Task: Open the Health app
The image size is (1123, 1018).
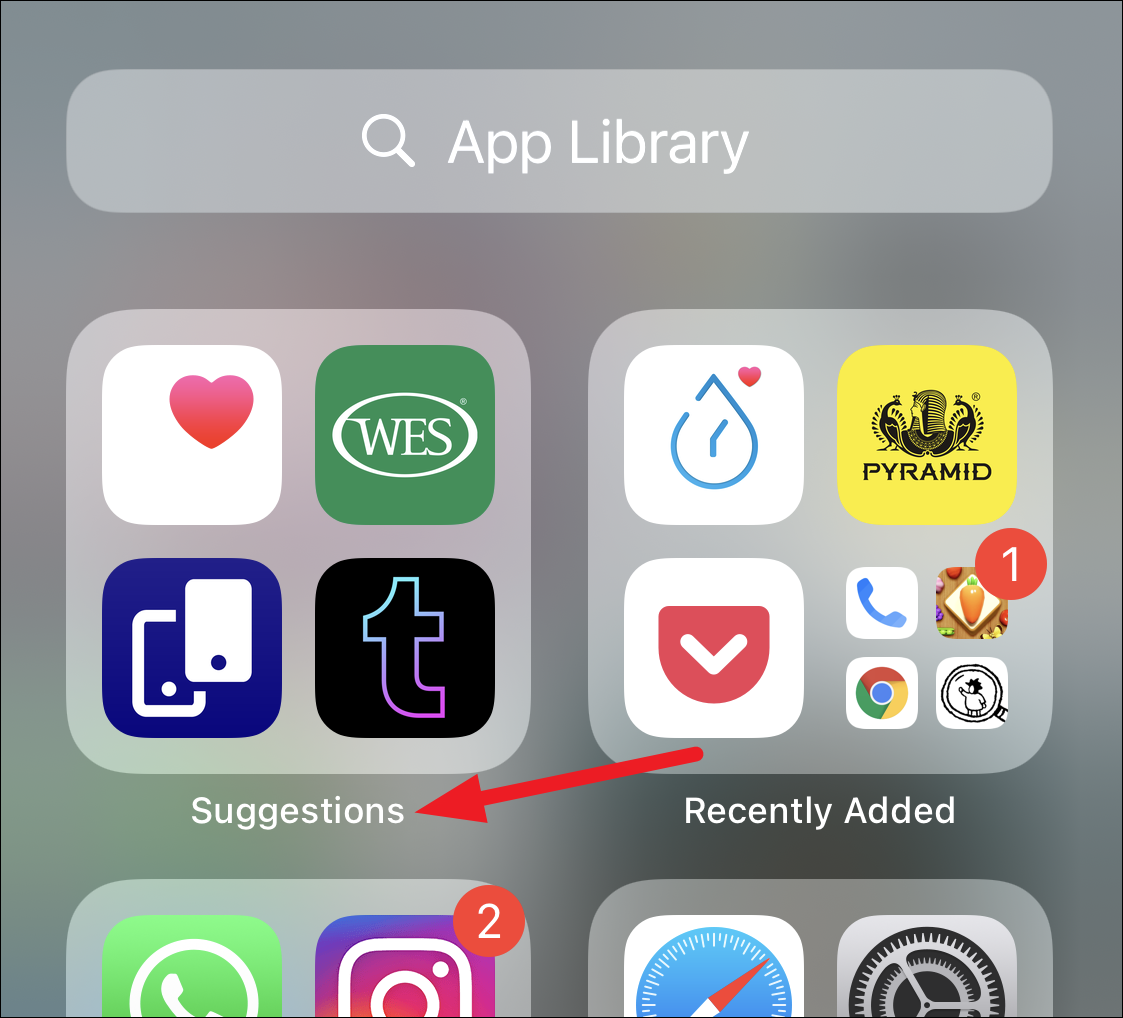Action: pyautogui.click(x=192, y=435)
